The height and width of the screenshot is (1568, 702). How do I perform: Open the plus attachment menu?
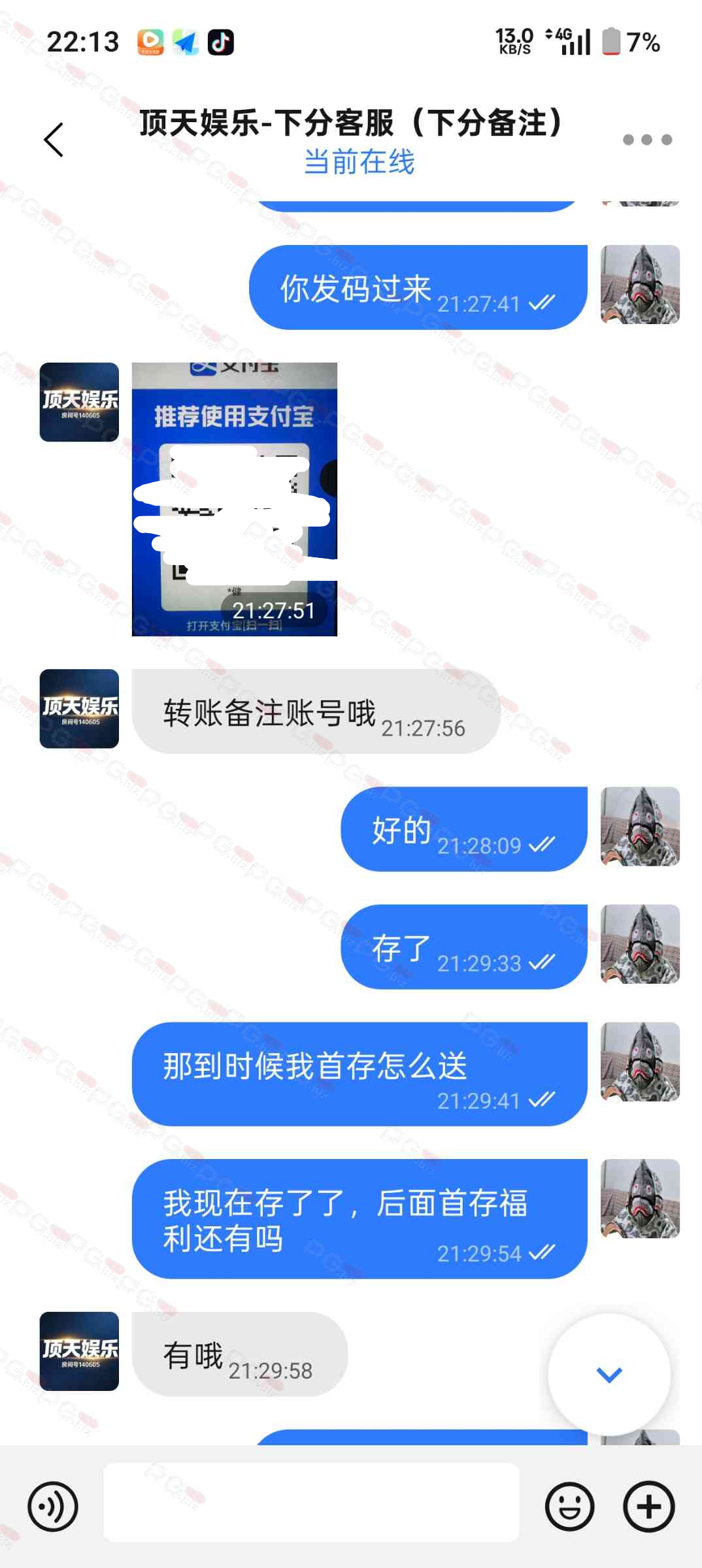click(648, 1507)
